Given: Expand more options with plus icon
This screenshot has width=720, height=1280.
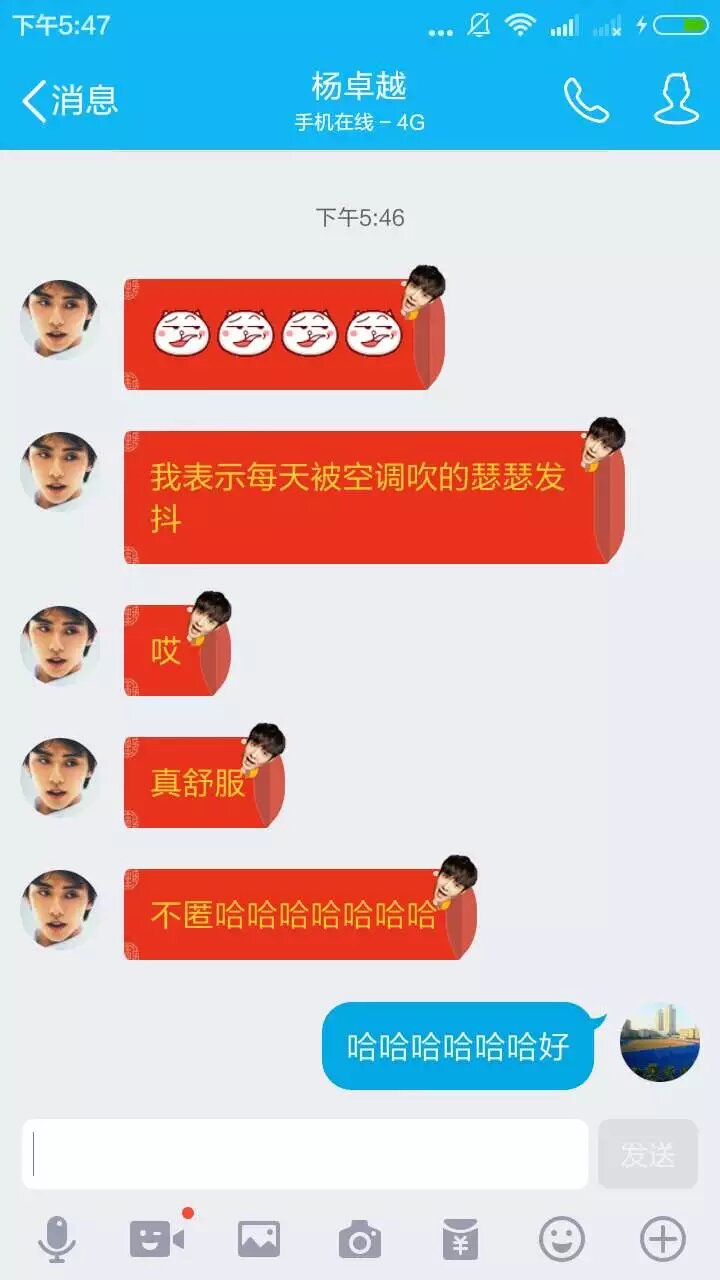Looking at the screenshot, I should (x=663, y=1240).
